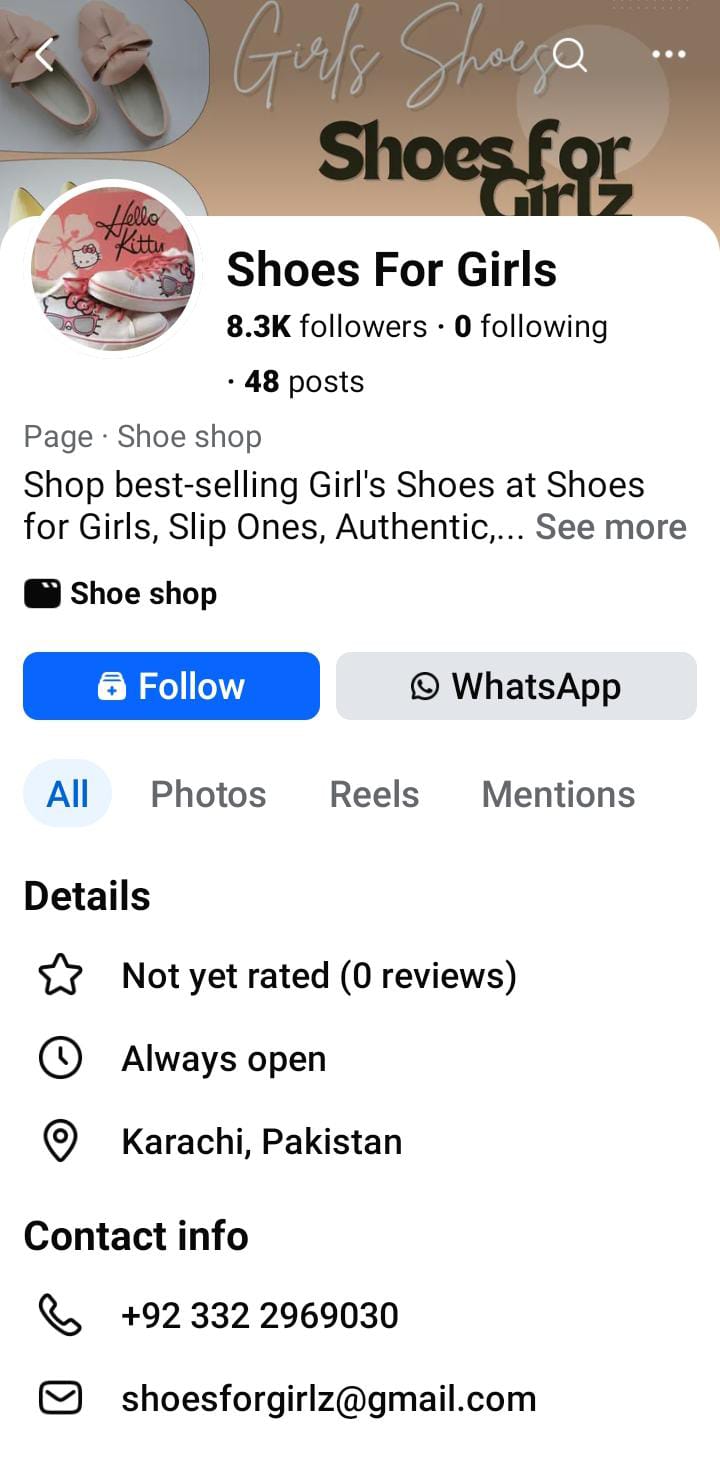Viewport: 720px width, 1472px height.
Task: Go back using the top arrow
Action: click(x=45, y=55)
